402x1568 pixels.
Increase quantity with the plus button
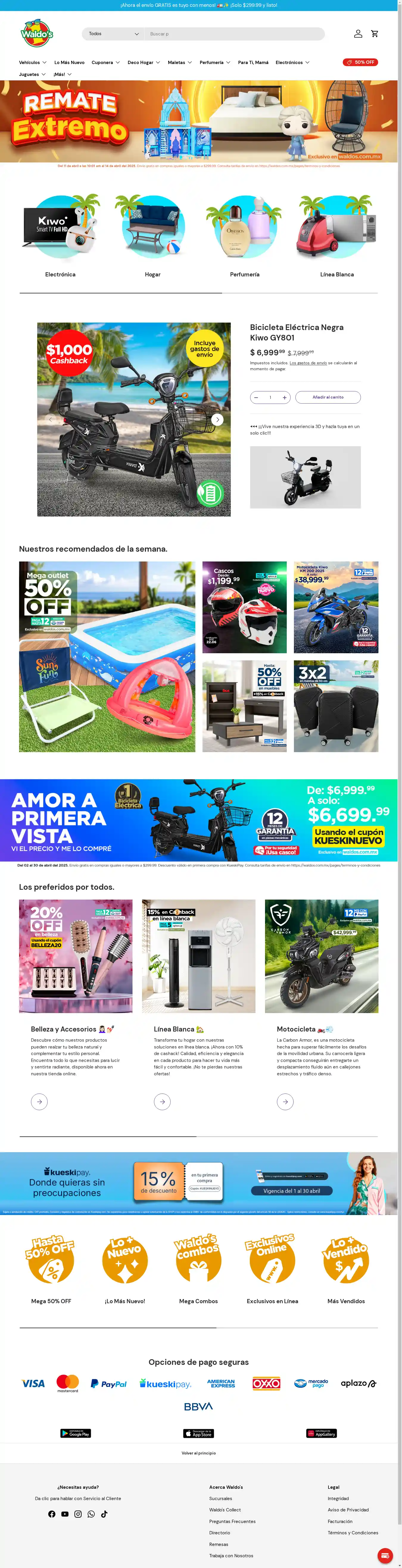(284, 397)
